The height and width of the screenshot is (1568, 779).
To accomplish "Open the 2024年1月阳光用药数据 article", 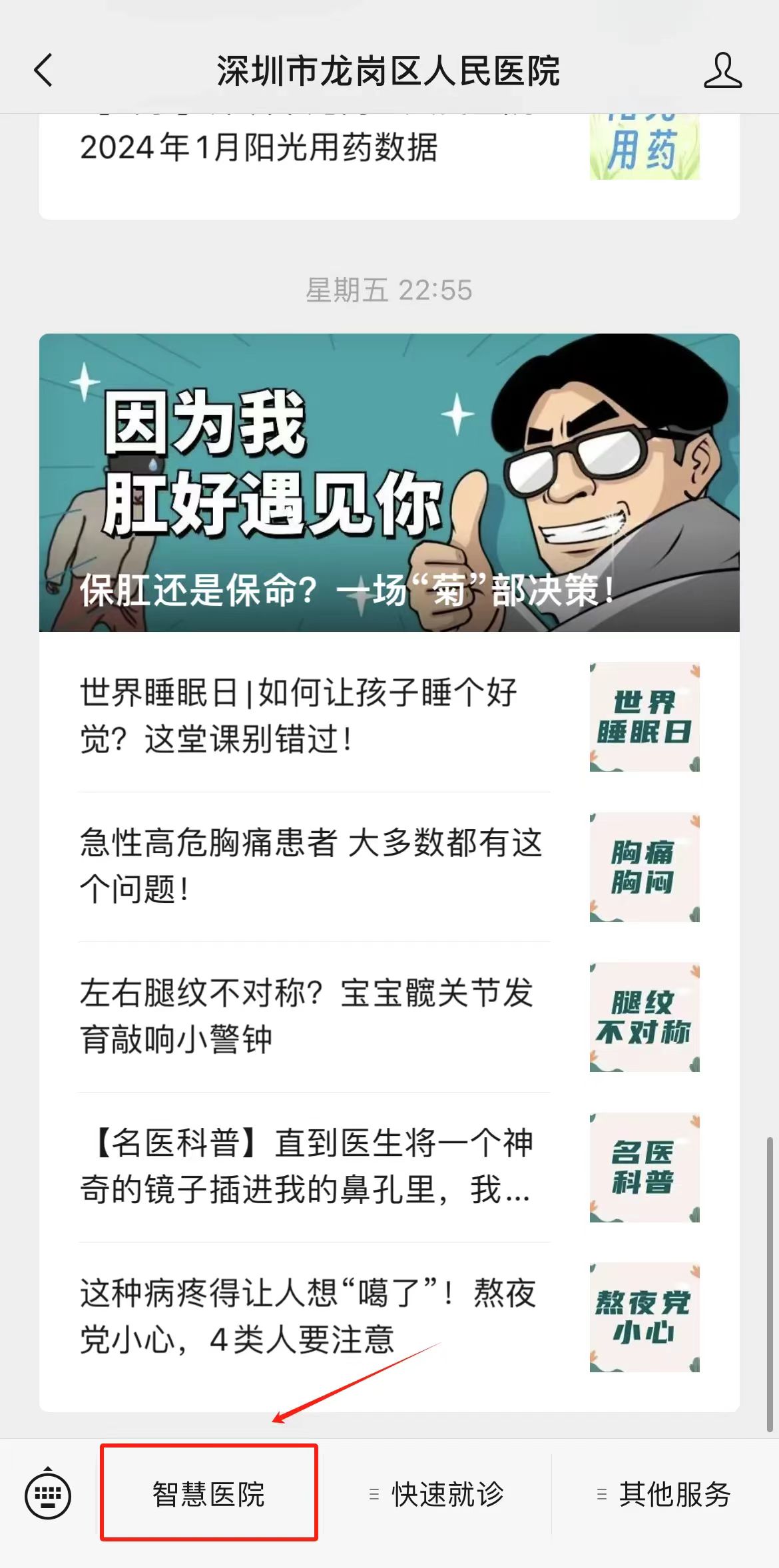I will (x=259, y=148).
